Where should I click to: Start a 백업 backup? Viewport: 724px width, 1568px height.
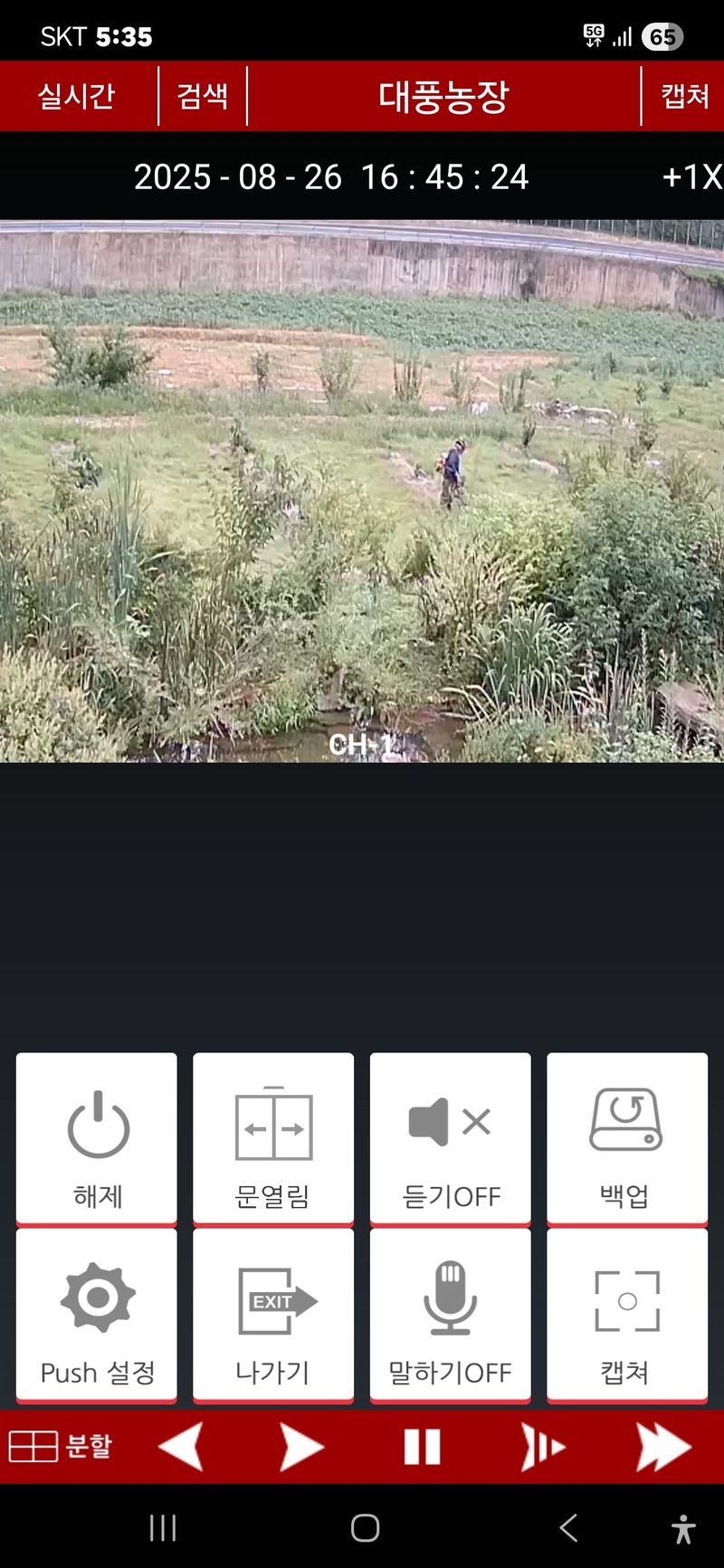tap(627, 1138)
